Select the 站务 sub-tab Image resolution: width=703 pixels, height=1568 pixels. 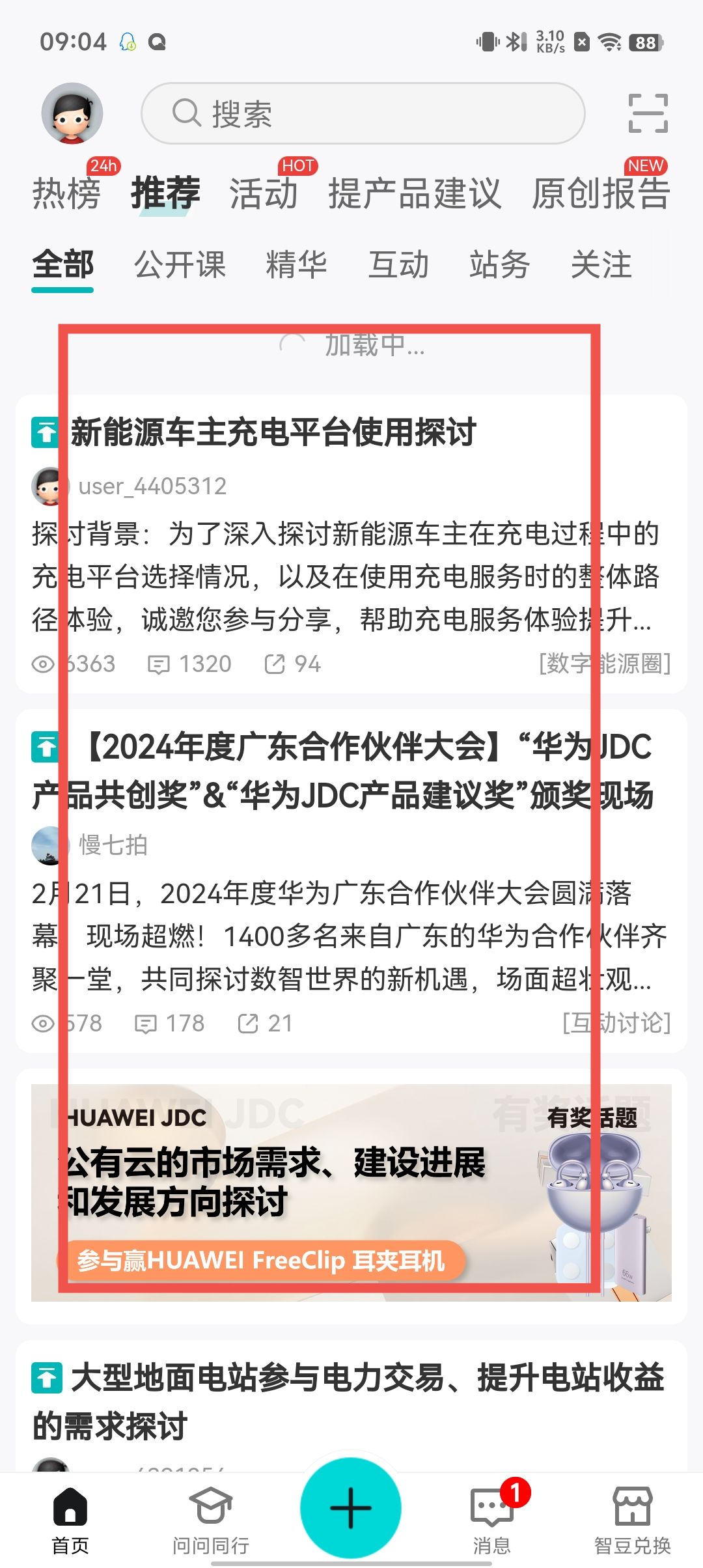(499, 265)
